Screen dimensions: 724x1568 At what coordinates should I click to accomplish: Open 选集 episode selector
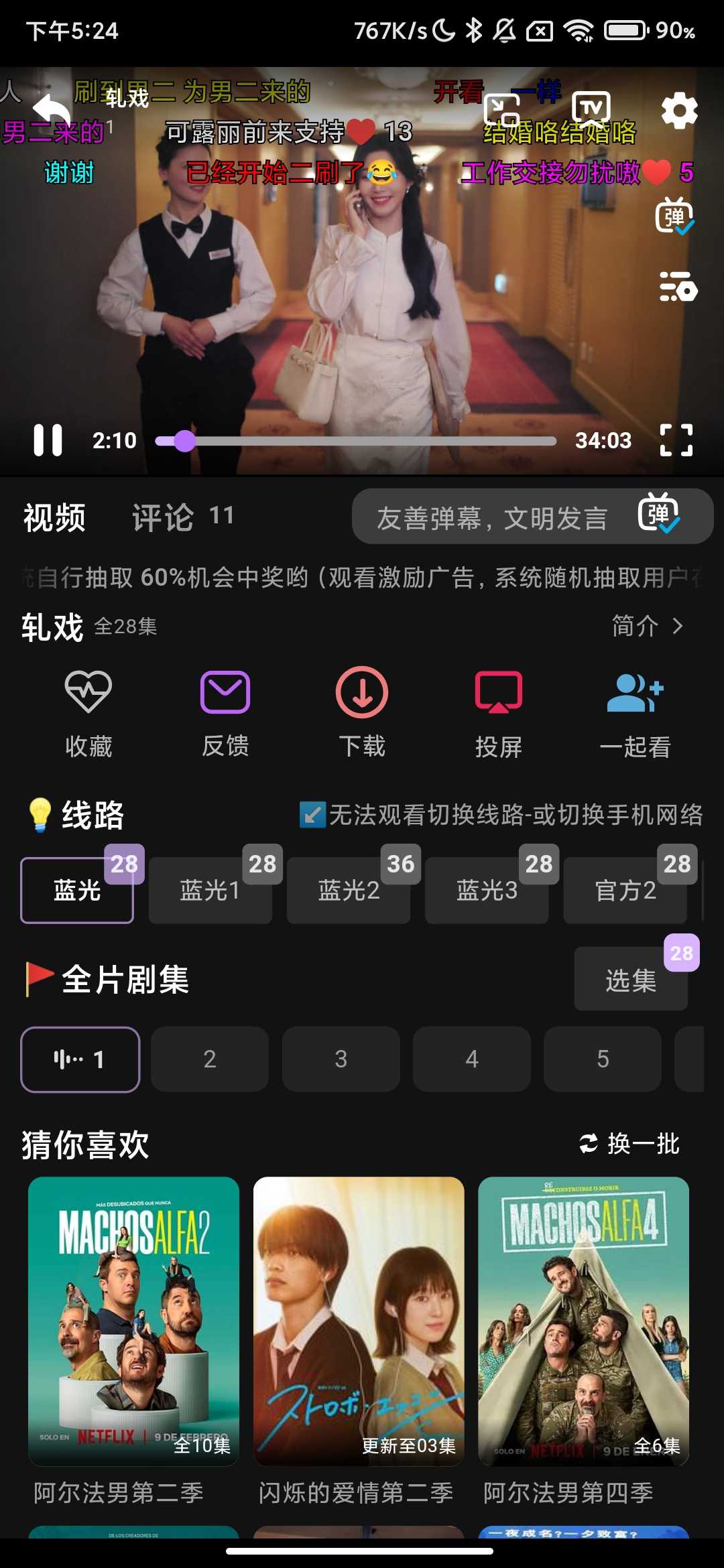pyautogui.click(x=631, y=980)
